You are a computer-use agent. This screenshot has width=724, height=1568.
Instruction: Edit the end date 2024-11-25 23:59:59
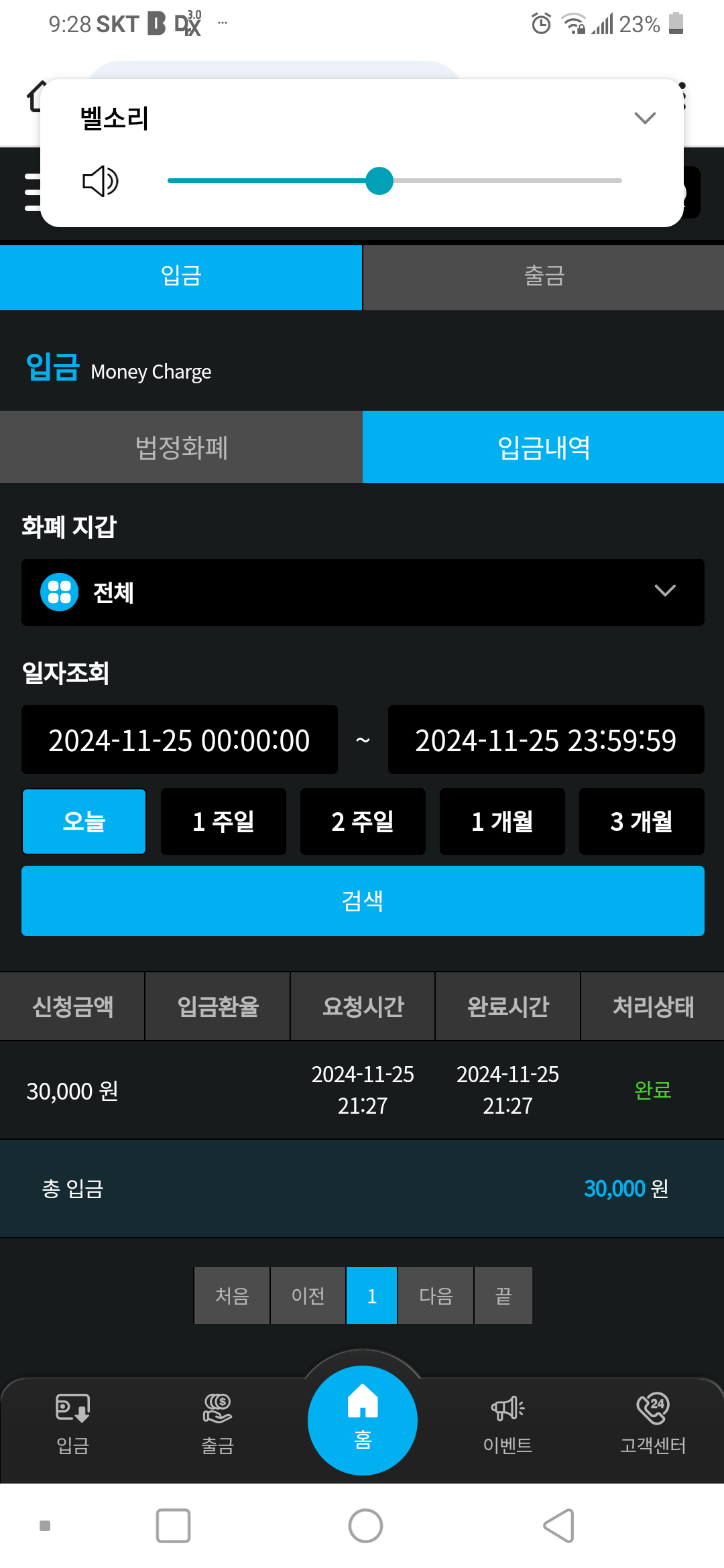(x=546, y=740)
